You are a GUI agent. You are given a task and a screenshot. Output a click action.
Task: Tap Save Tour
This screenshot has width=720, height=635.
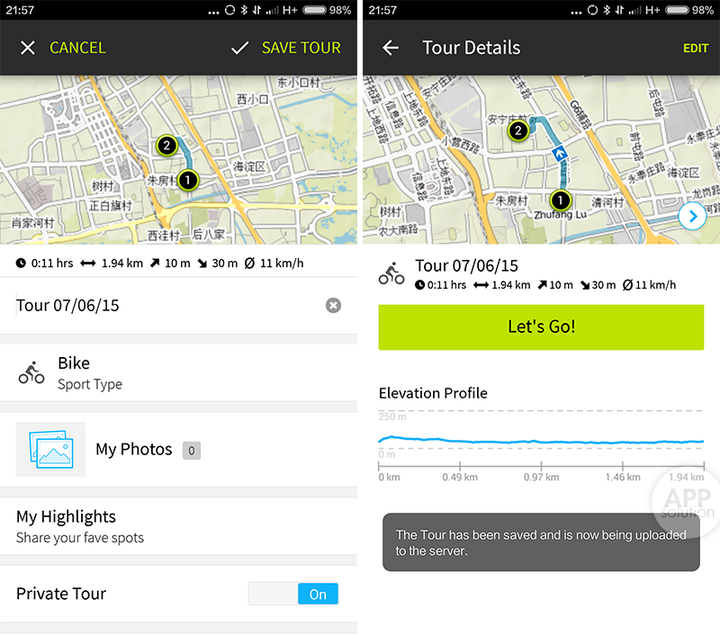pos(286,48)
